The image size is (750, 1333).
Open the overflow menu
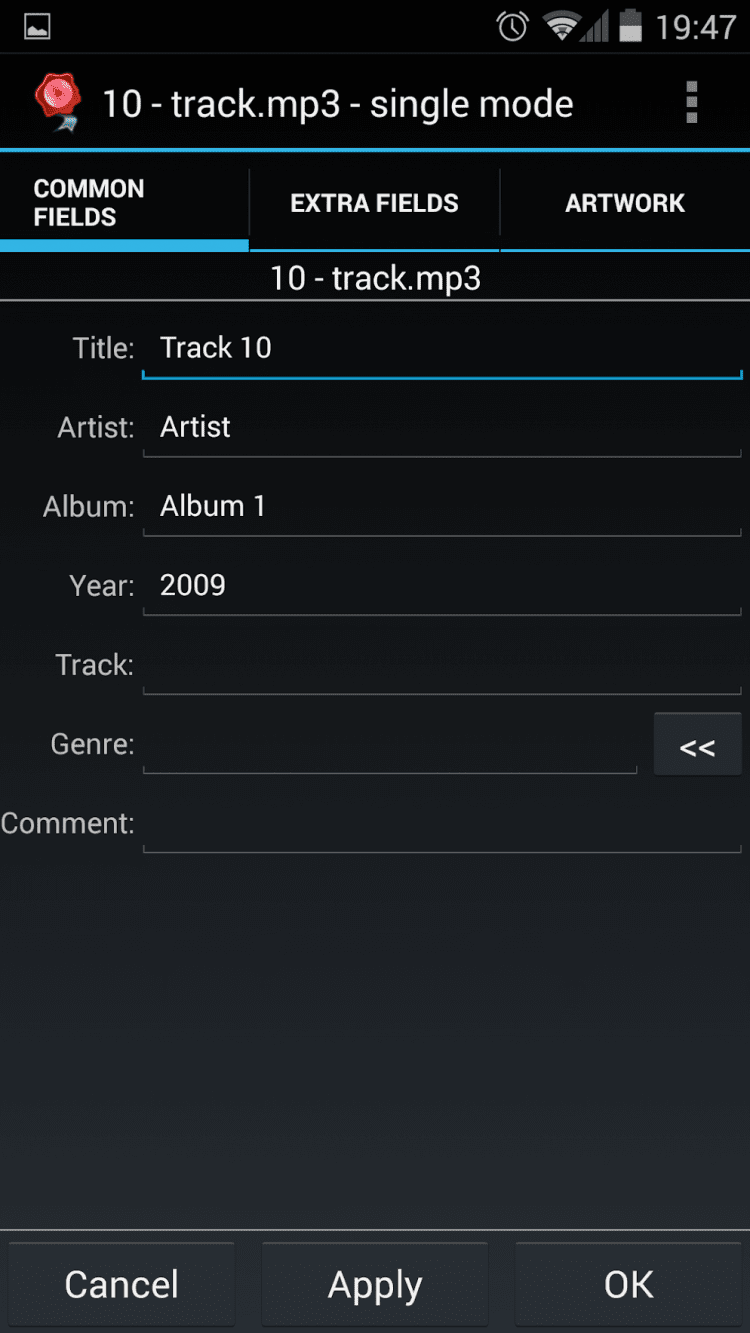click(x=691, y=103)
